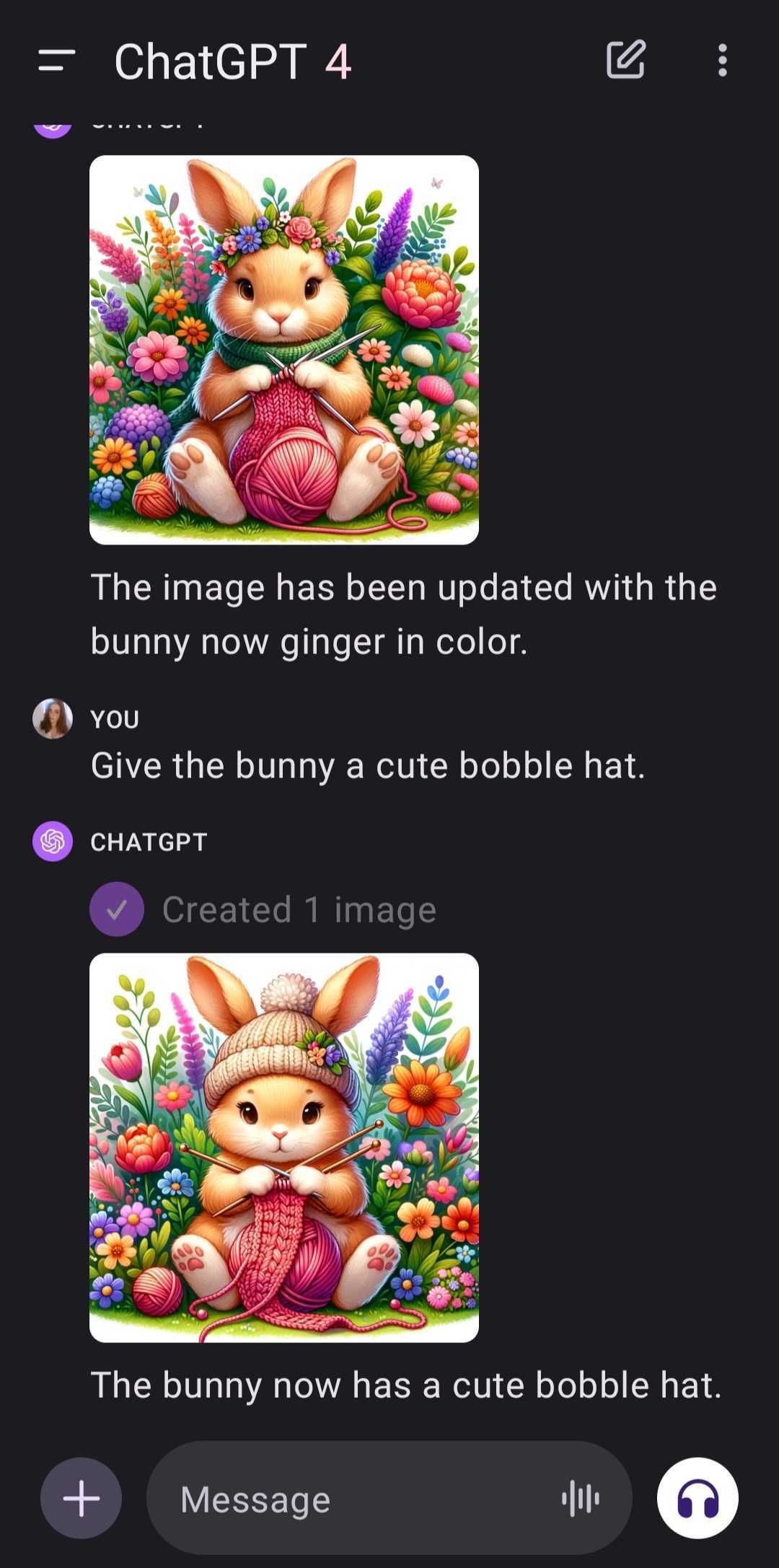Switch model via ChatGPT 4 title
The width and height of the screenshot is (779, 1568).
pos(232,61)
